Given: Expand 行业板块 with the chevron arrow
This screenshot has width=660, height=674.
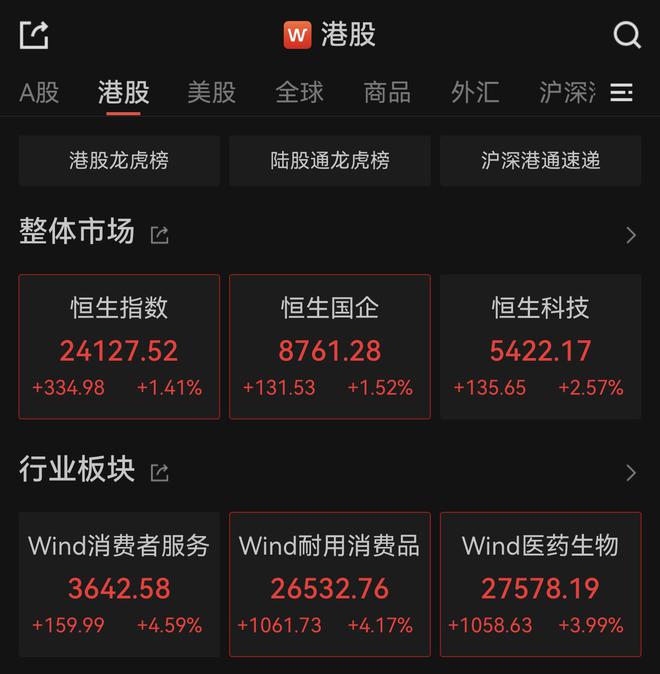Looking at the screenshot, I should coord(630,472).
